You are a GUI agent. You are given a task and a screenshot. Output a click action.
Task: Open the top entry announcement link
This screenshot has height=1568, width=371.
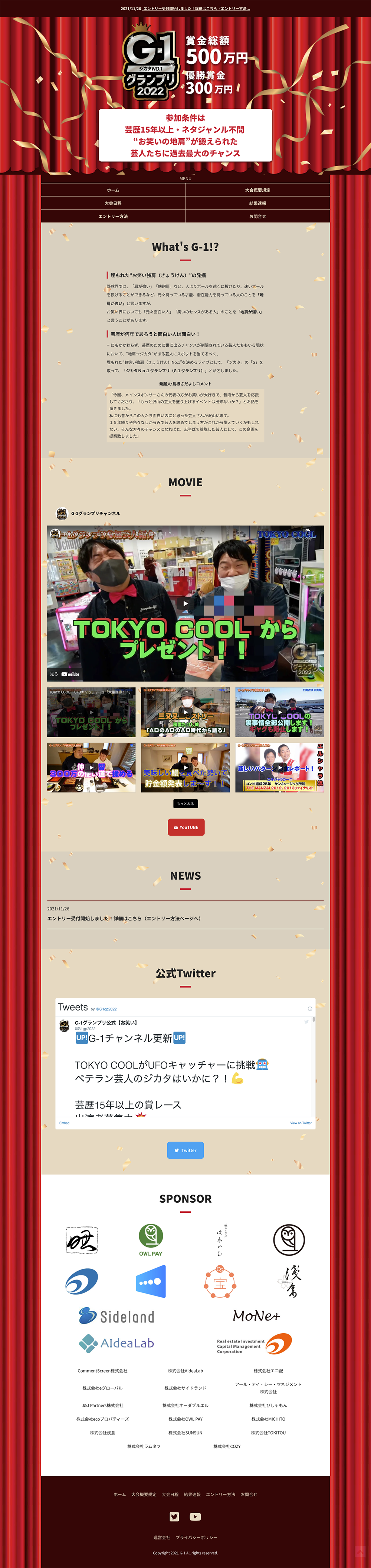(x=185, y=9)
